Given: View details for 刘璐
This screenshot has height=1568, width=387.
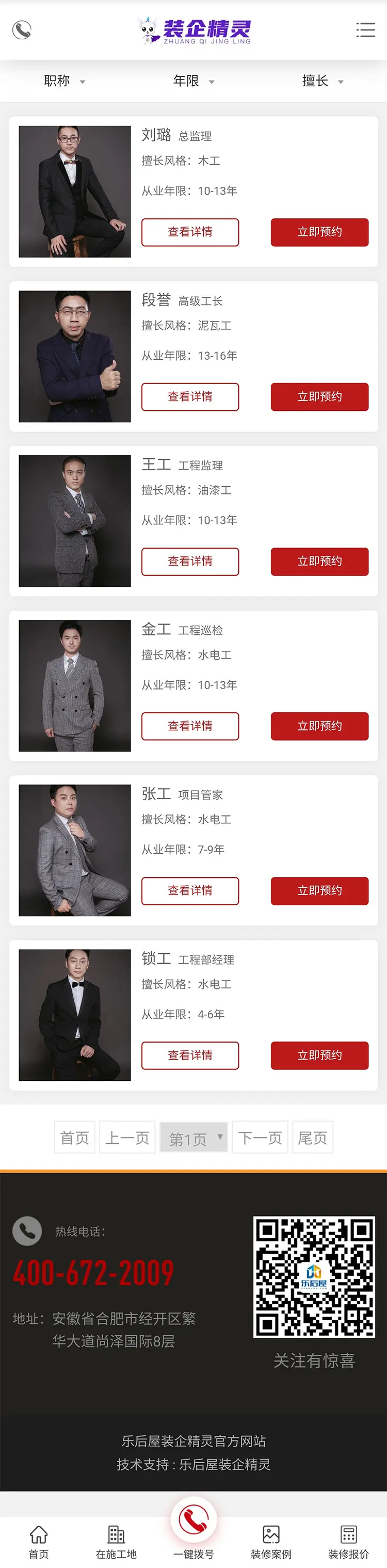Looking at the screenshot, I should [x=190, y=232].
